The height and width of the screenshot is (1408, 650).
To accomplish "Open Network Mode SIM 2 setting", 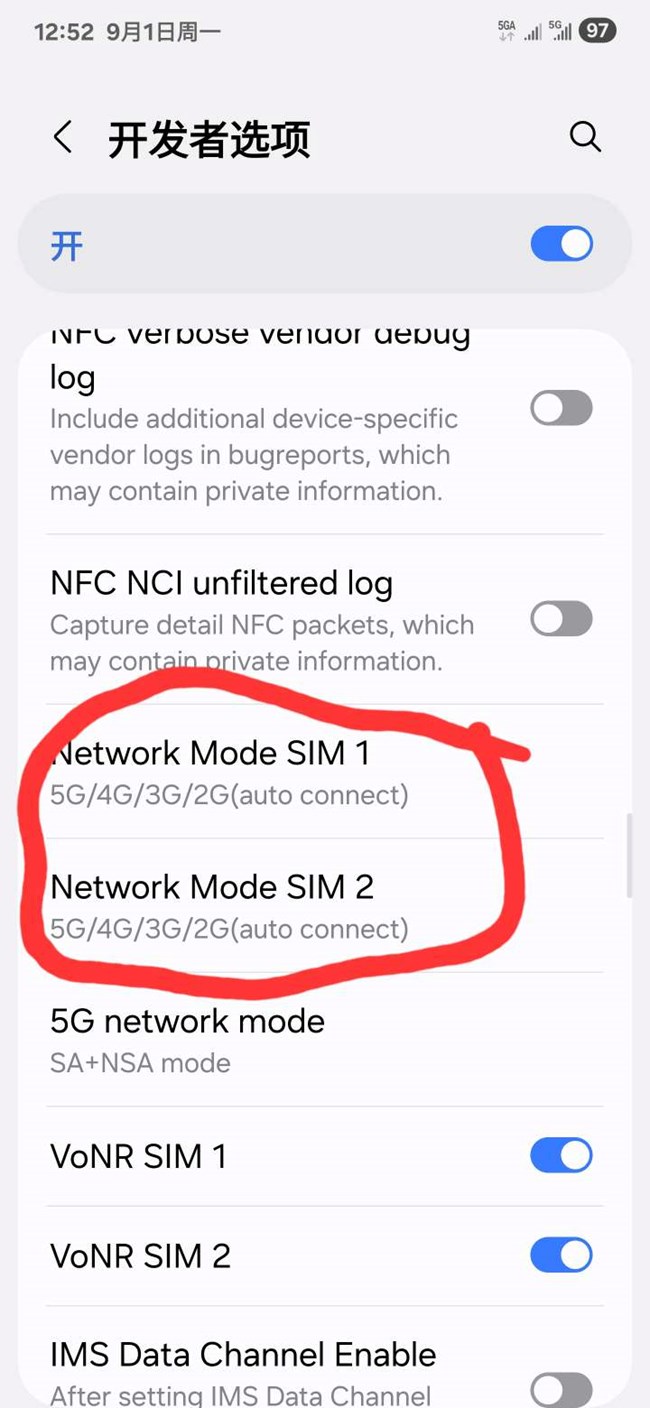I will tap(230, 905).
